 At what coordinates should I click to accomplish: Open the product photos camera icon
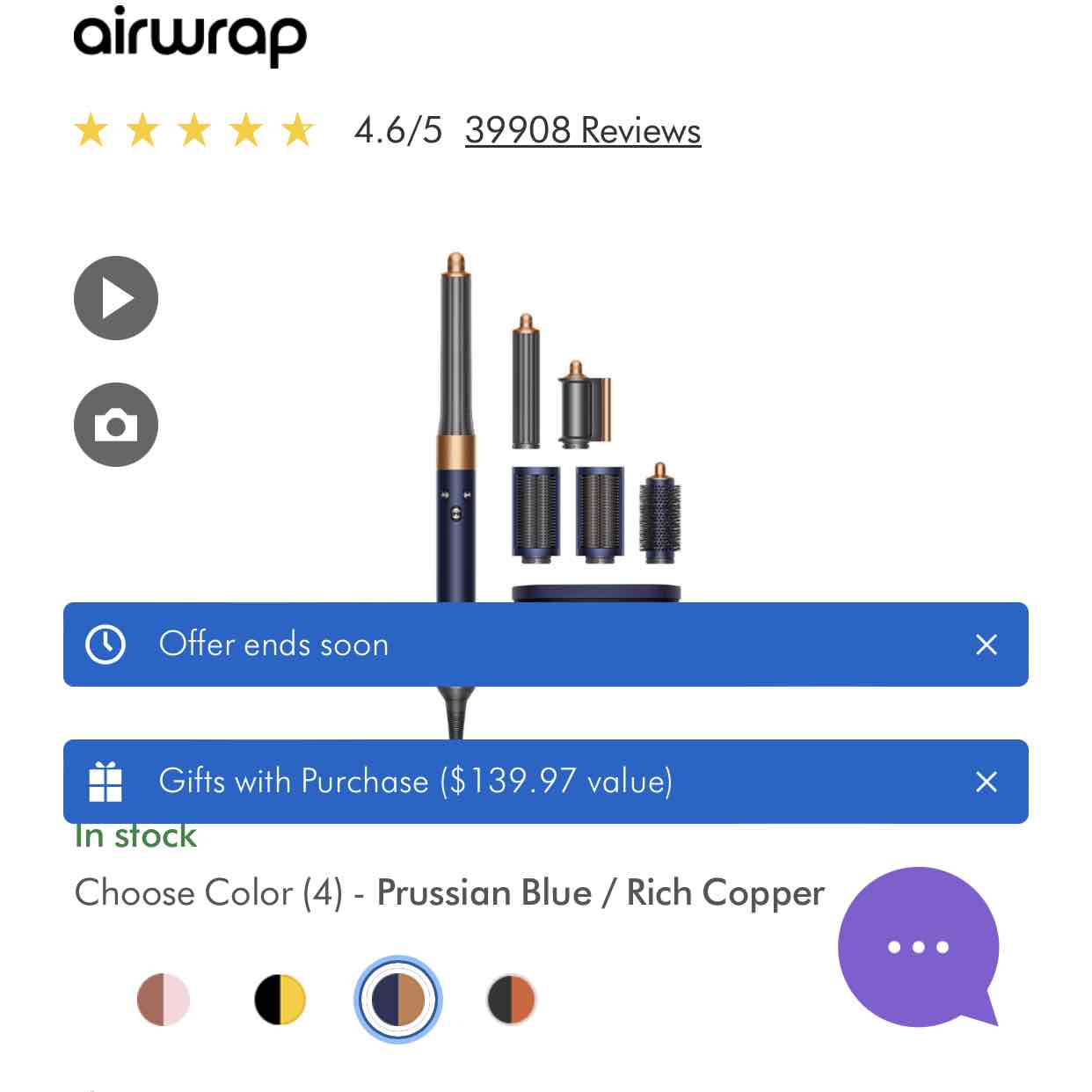[x=116, y=425]
